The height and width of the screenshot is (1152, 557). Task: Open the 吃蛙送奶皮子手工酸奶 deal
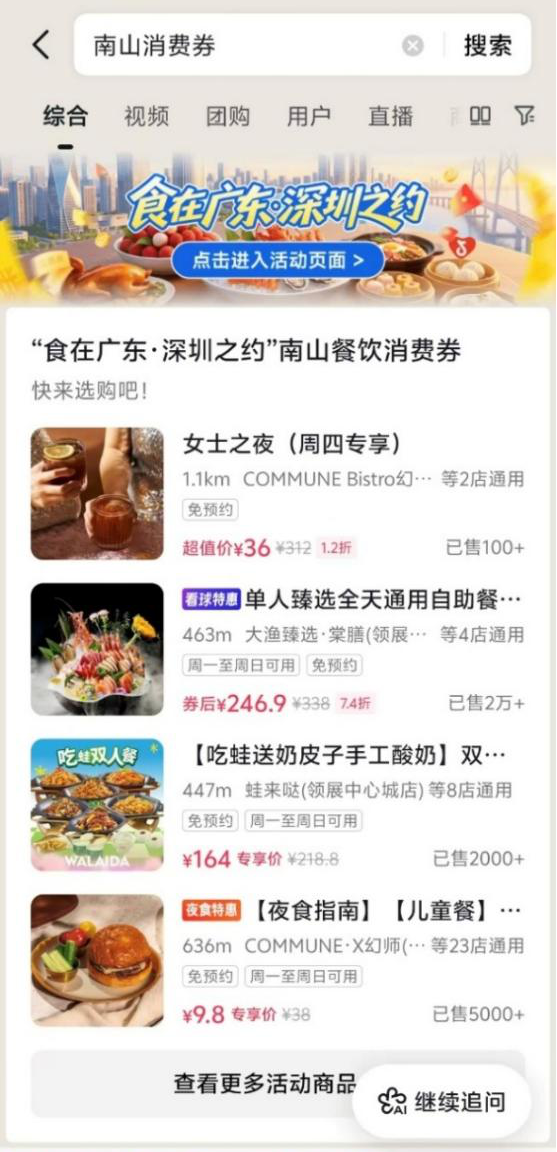(x=278, y=805)
